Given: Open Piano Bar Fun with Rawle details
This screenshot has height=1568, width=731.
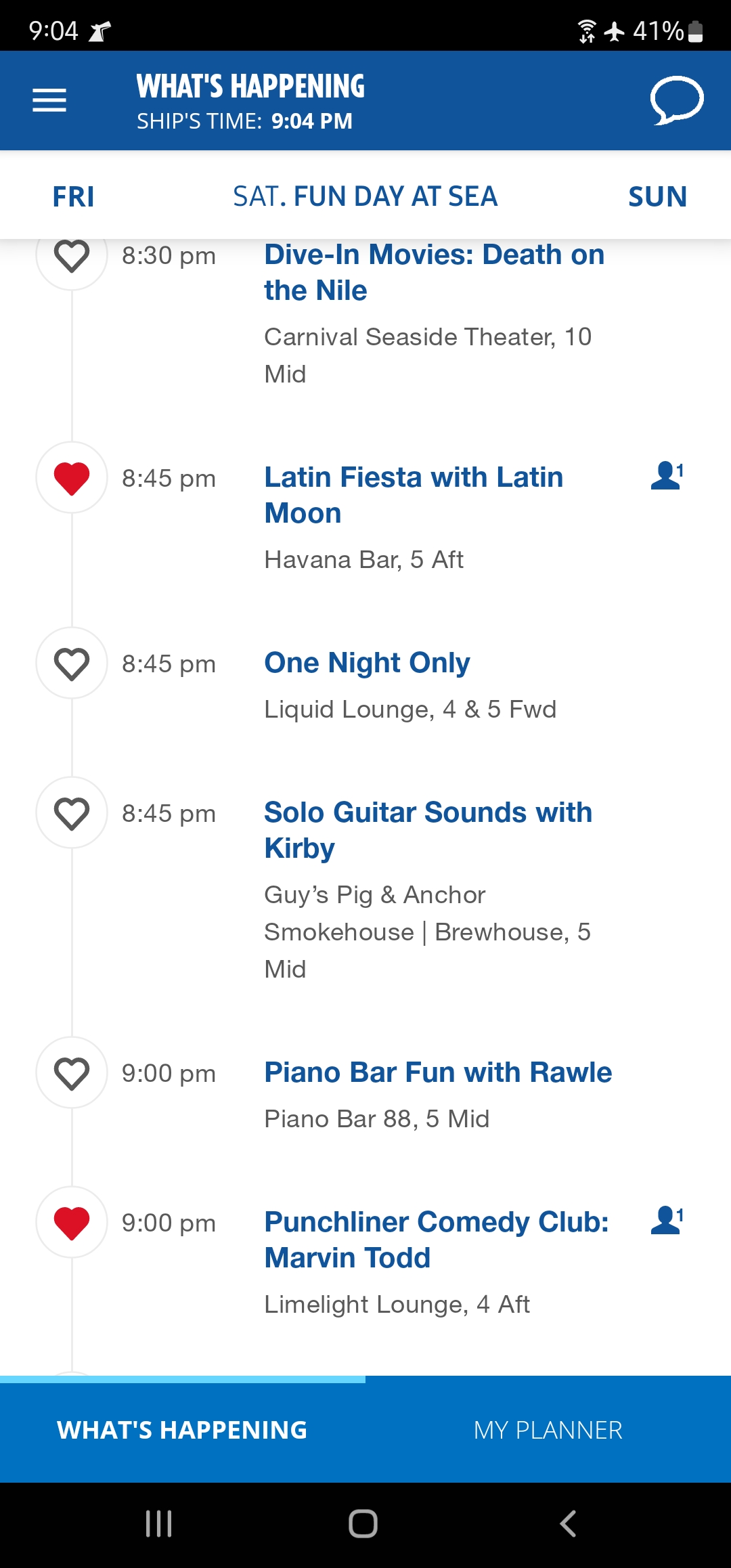Looking at the screenshot, I should click(438, 1072).
